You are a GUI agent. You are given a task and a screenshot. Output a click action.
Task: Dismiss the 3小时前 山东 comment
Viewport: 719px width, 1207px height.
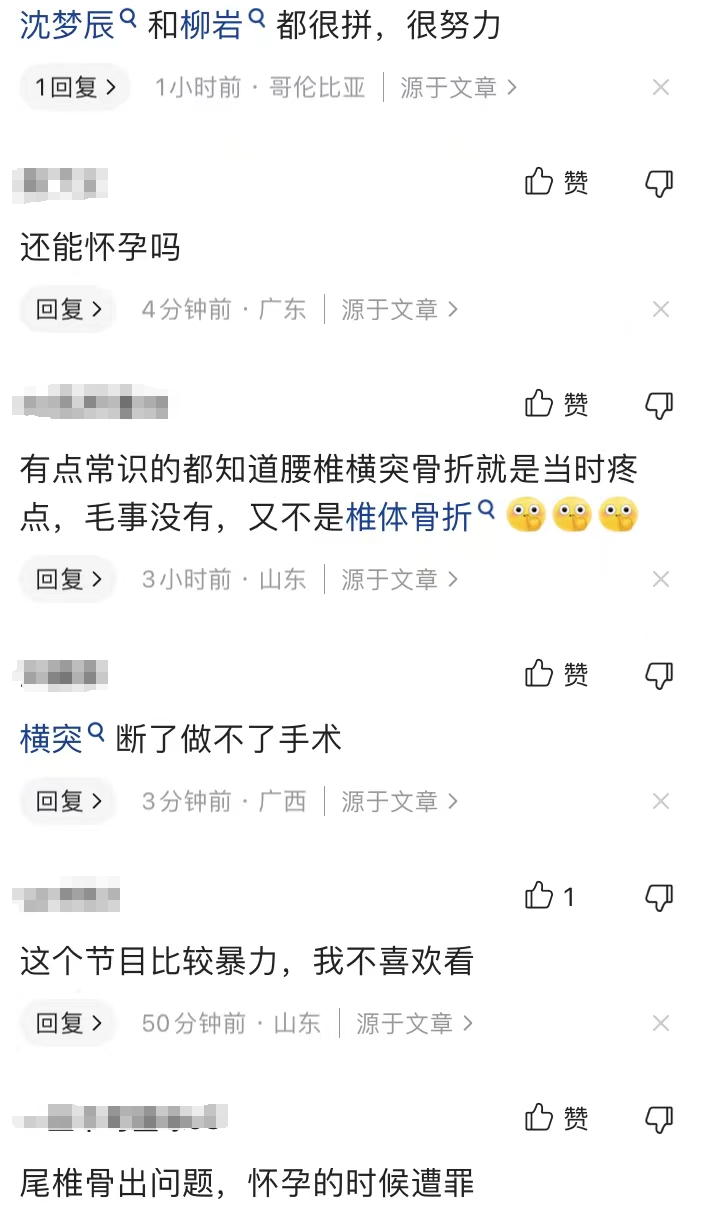coord(660,579)
